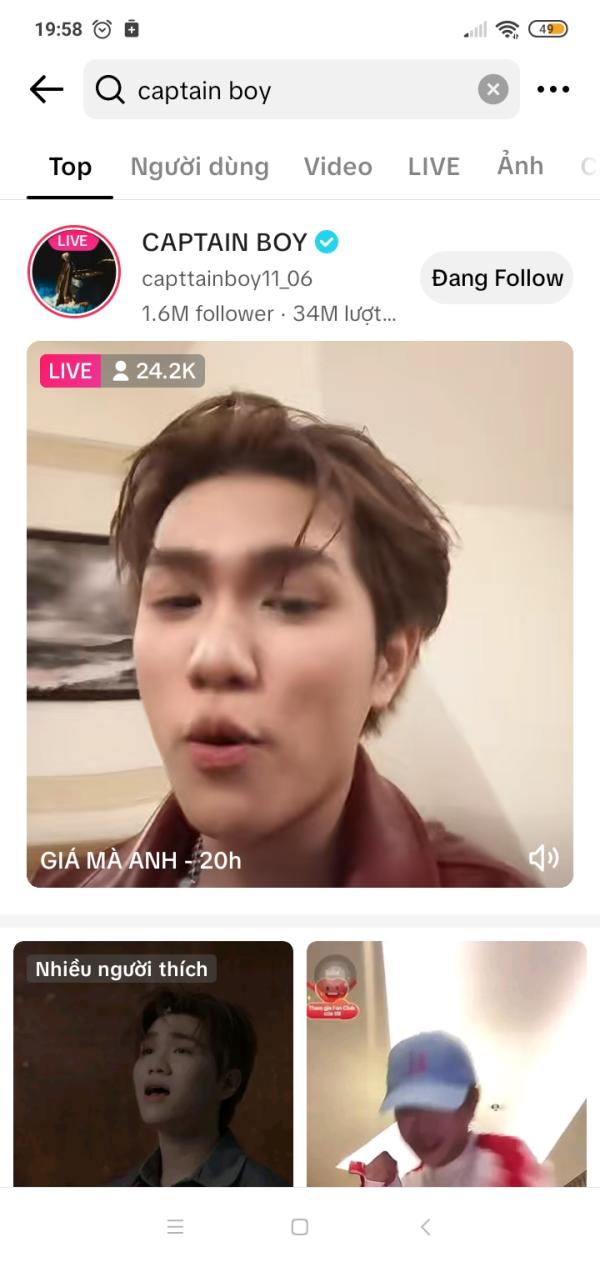Go back using the arrow icon

pos(46,90)
